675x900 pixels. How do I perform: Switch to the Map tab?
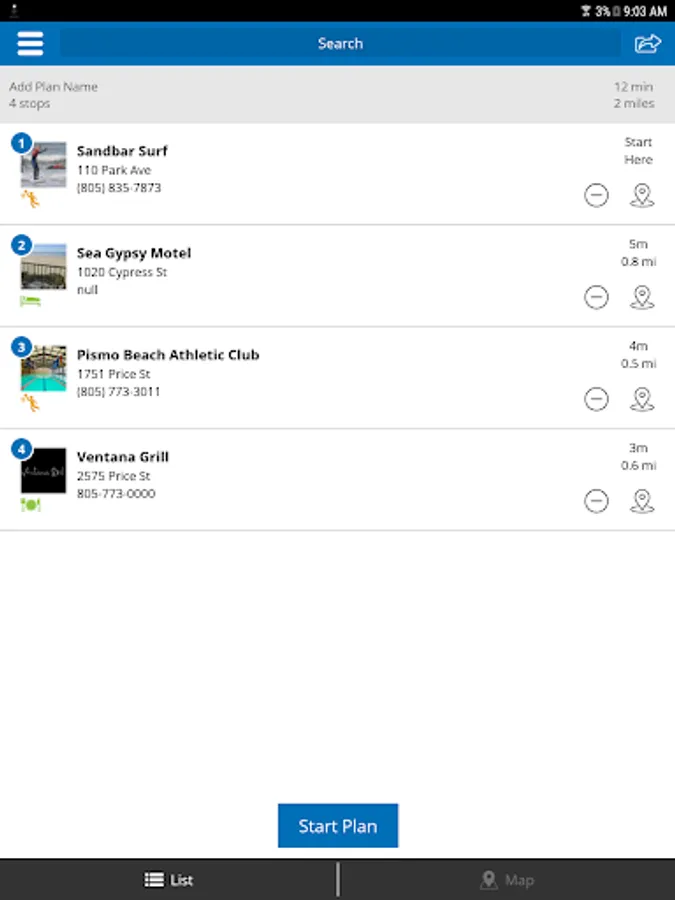point(507,880)
